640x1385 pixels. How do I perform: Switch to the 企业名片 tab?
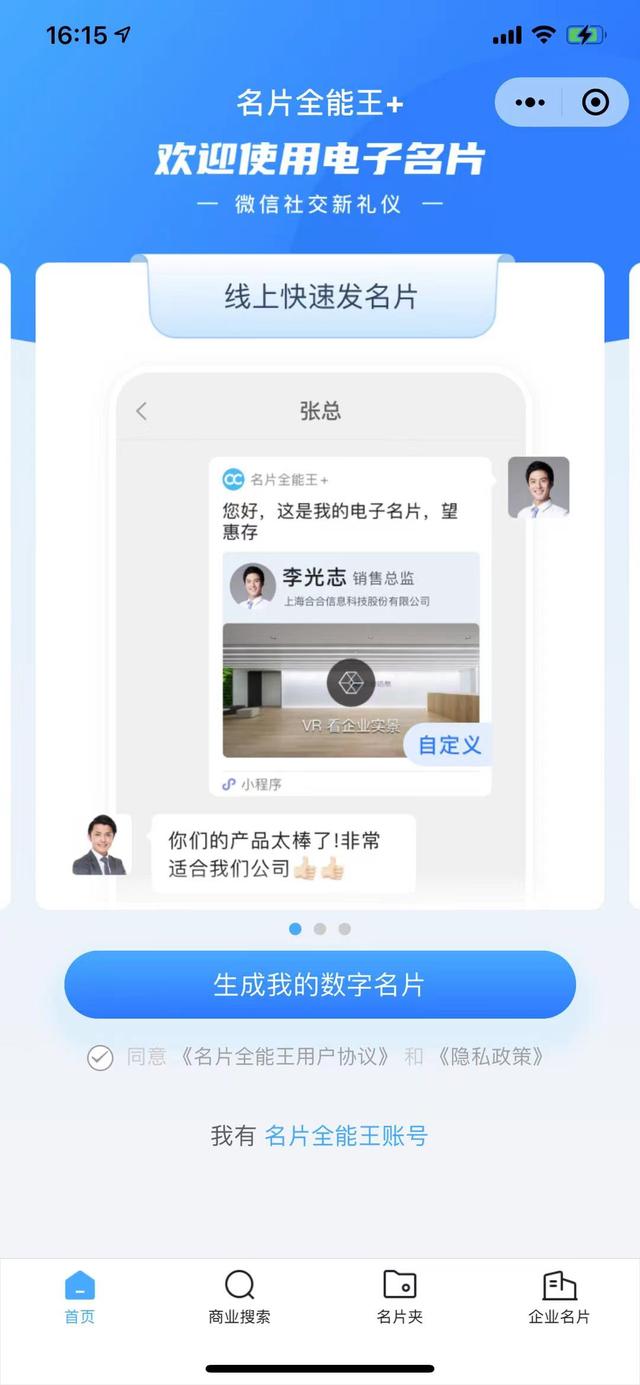(559, 1298)
